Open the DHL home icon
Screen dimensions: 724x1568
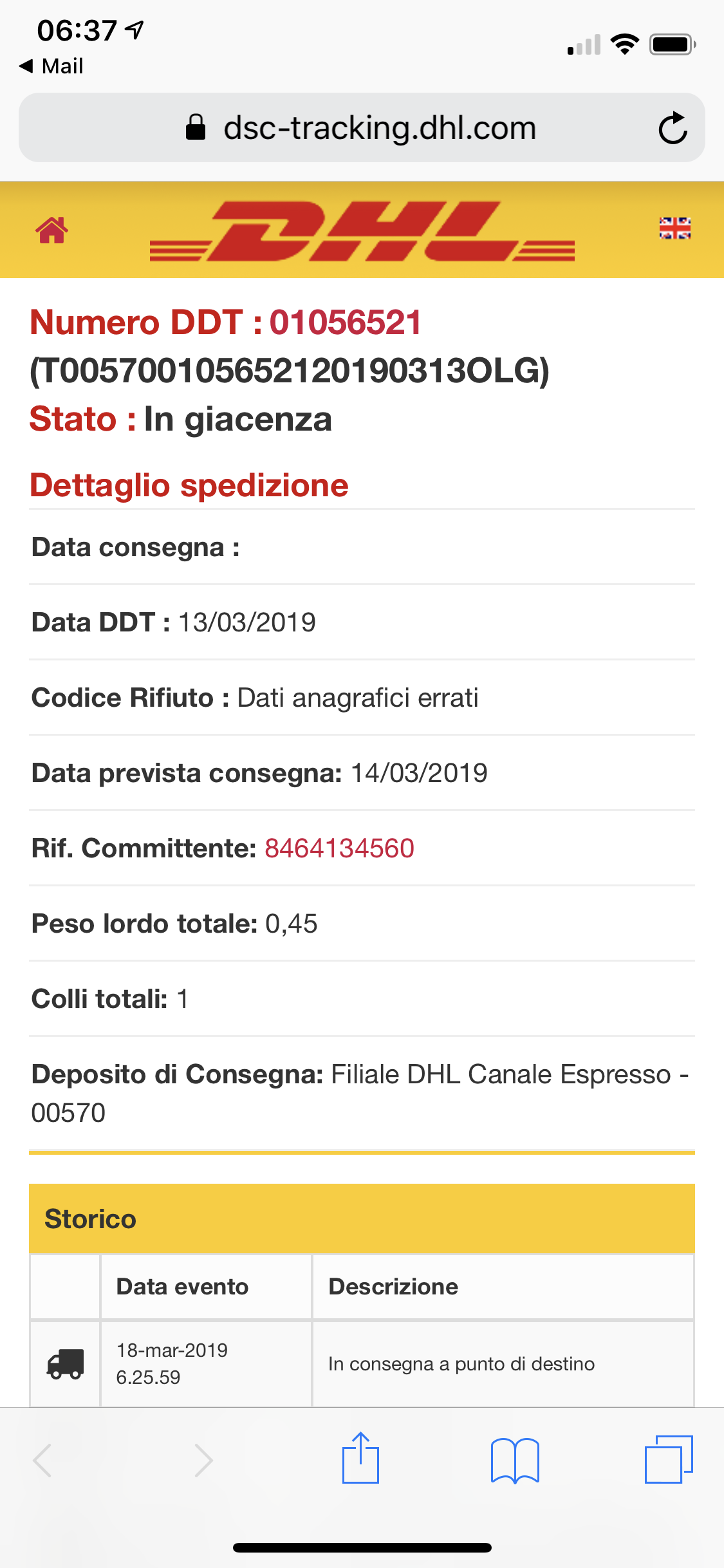[x=51, y=230]
